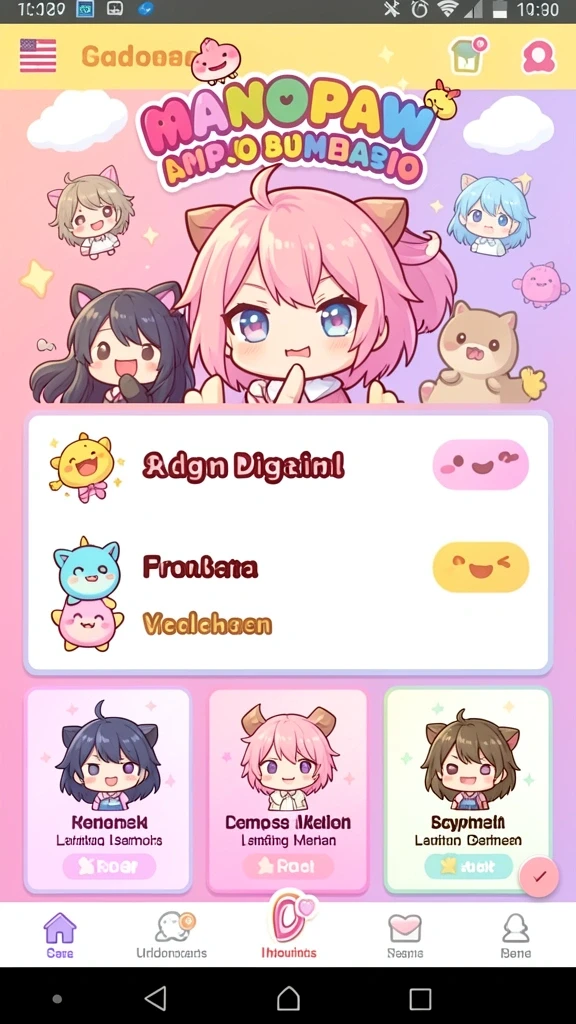Open the shop icon with the notification dot
Screen dimensions: 576x1024
tap(468, 56)
